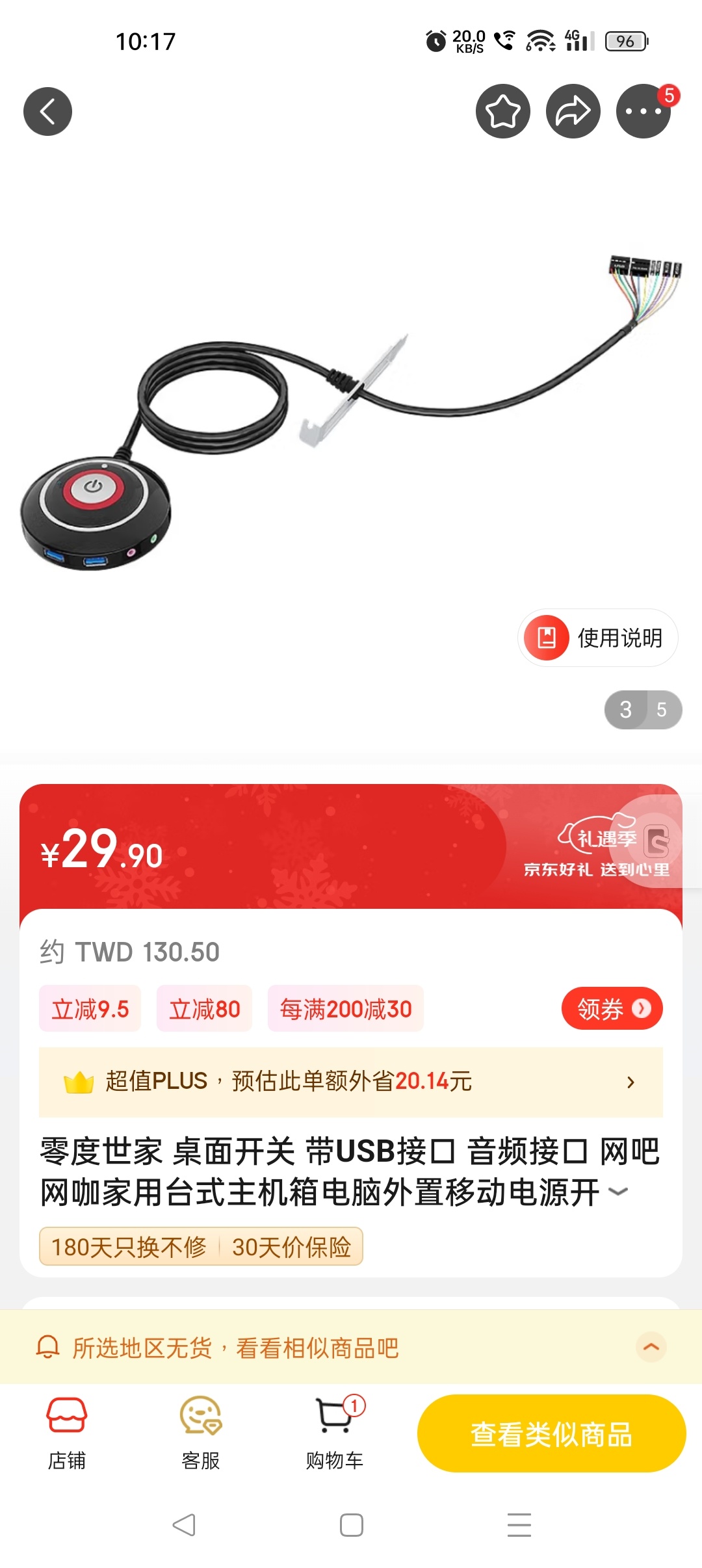This screenshot has height=1568, width=702.
Task: View the 180天只换不修 service guarantee
Action: tap(129, 1247)
